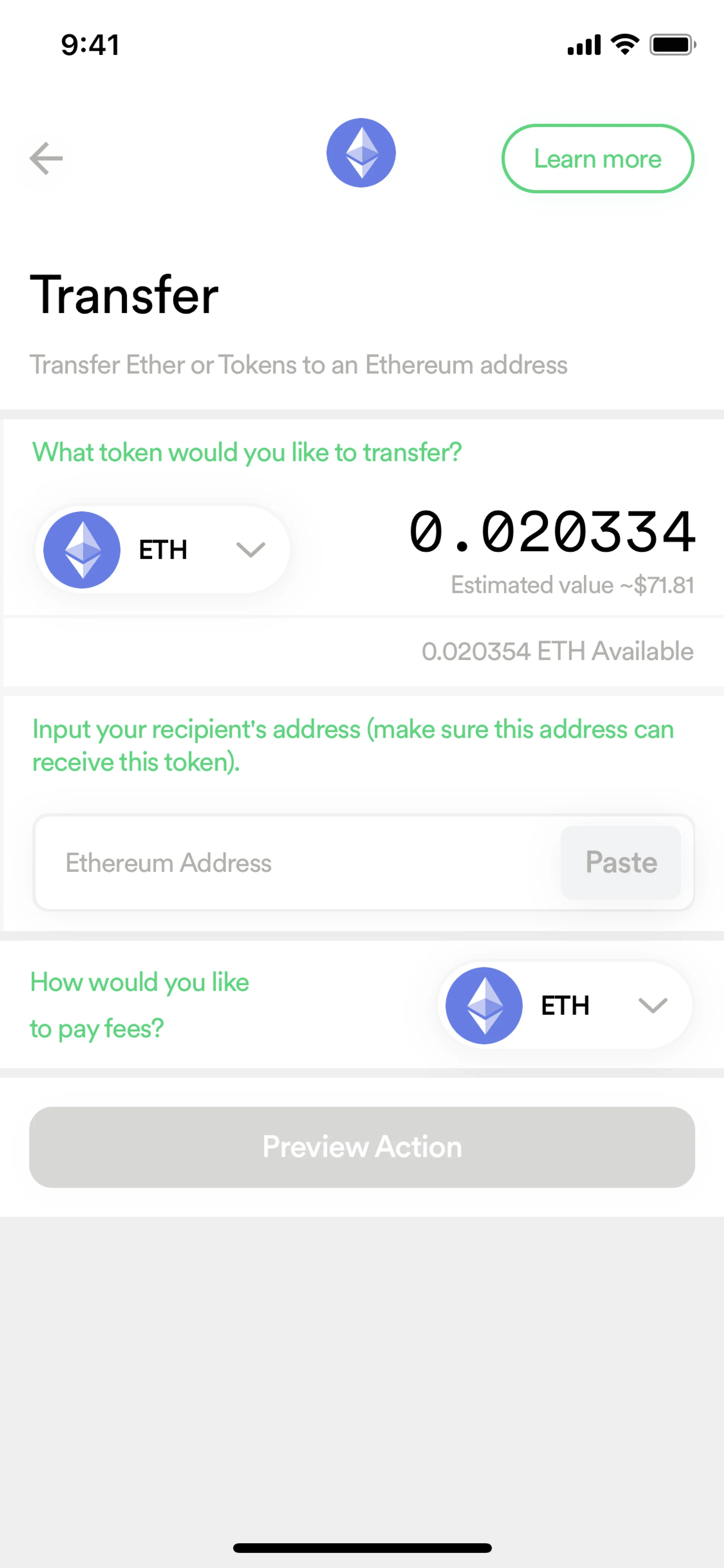Go back using the arrow
The width and height of the screenshot is (724, 1568).
pyautogui.click(x=46, y=158)
